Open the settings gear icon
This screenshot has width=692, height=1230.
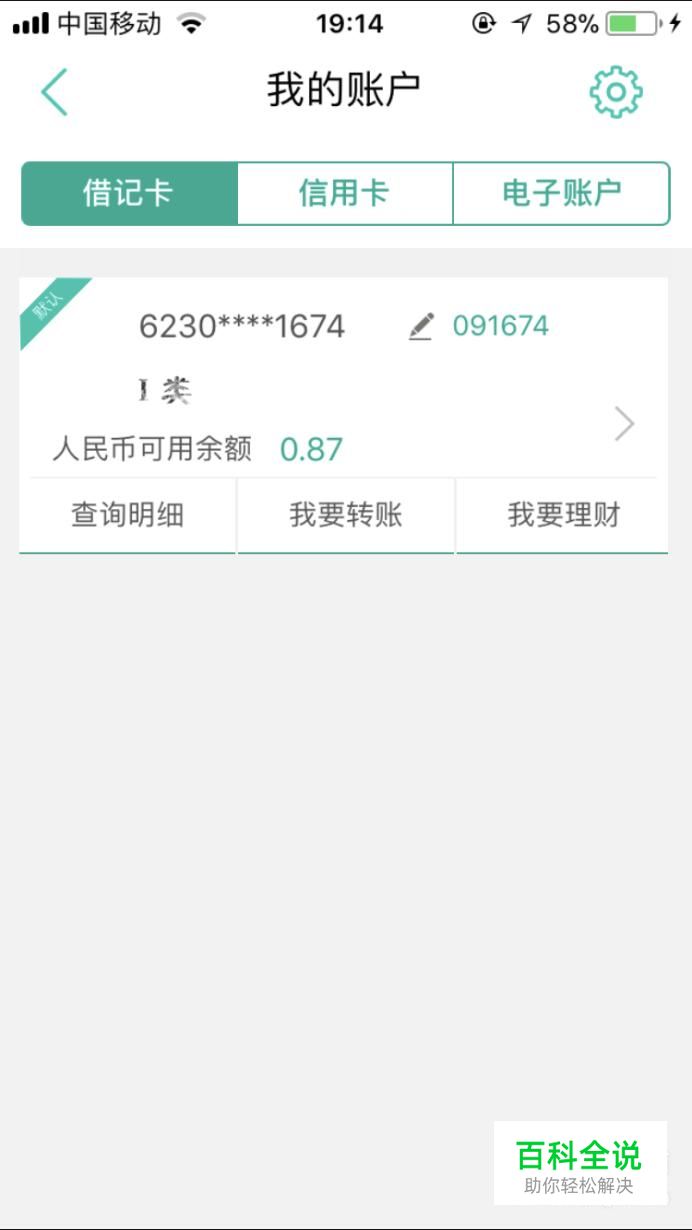pyautogui.click(x=616, y=93)
